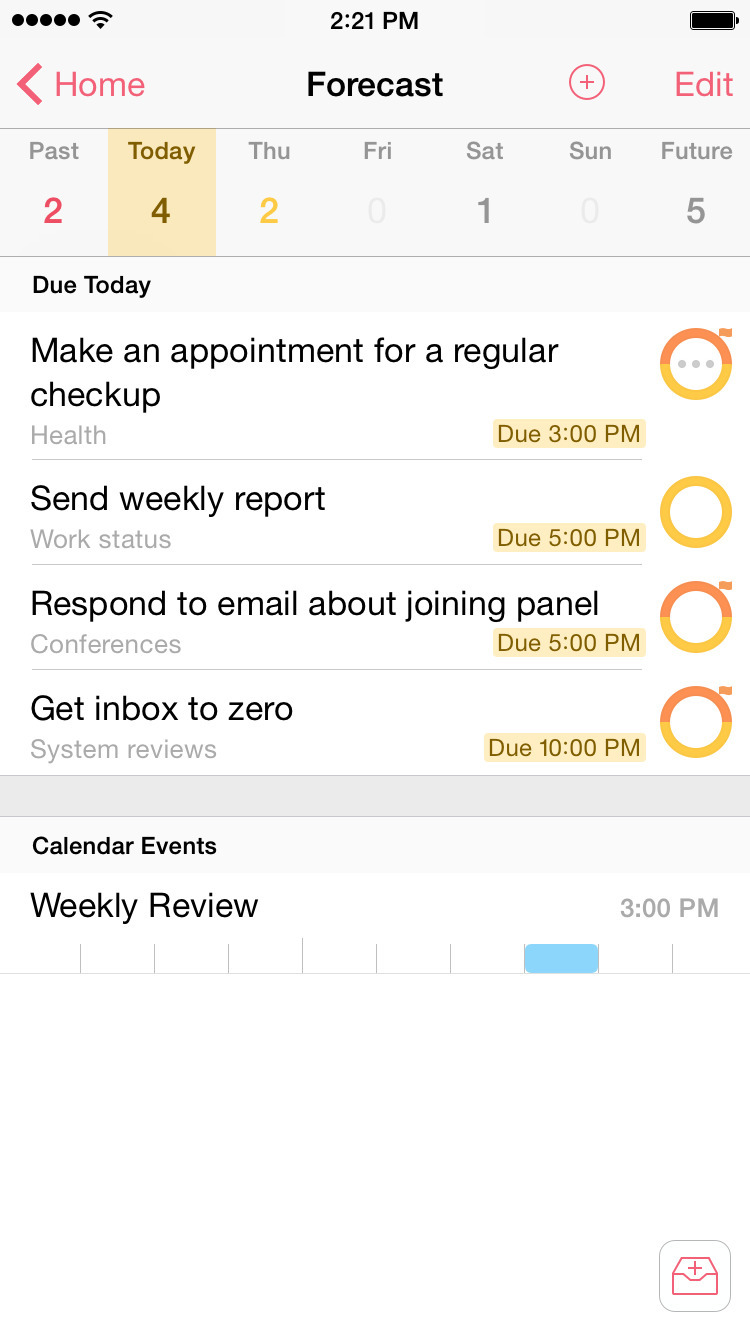Show tasks for Thu

(x=269, y=190)
